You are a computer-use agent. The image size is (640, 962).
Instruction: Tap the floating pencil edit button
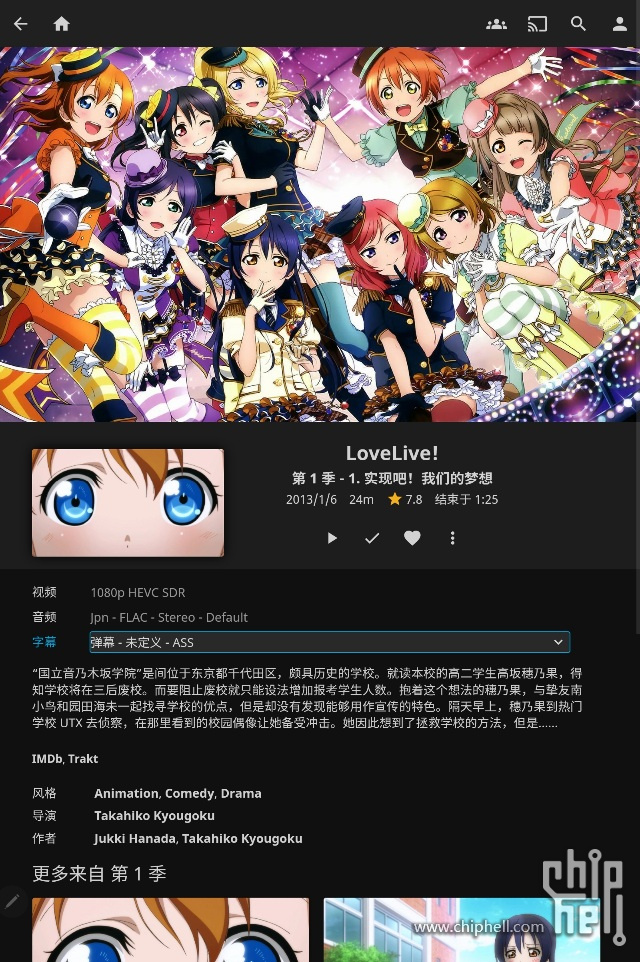pyautogui.click(x=13, y=901)
